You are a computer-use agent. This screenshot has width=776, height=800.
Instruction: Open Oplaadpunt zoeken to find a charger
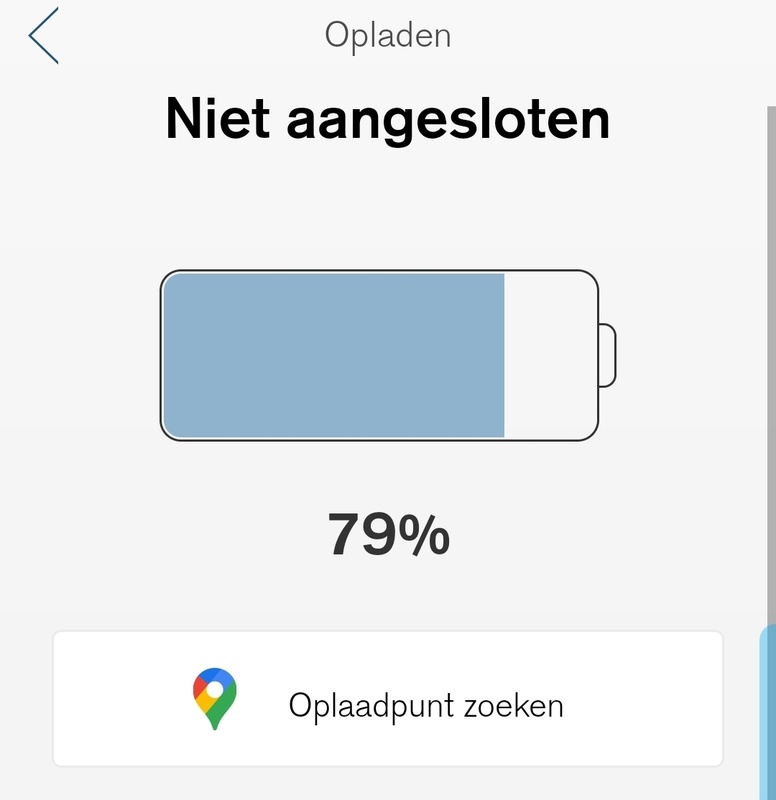[388, 699]
